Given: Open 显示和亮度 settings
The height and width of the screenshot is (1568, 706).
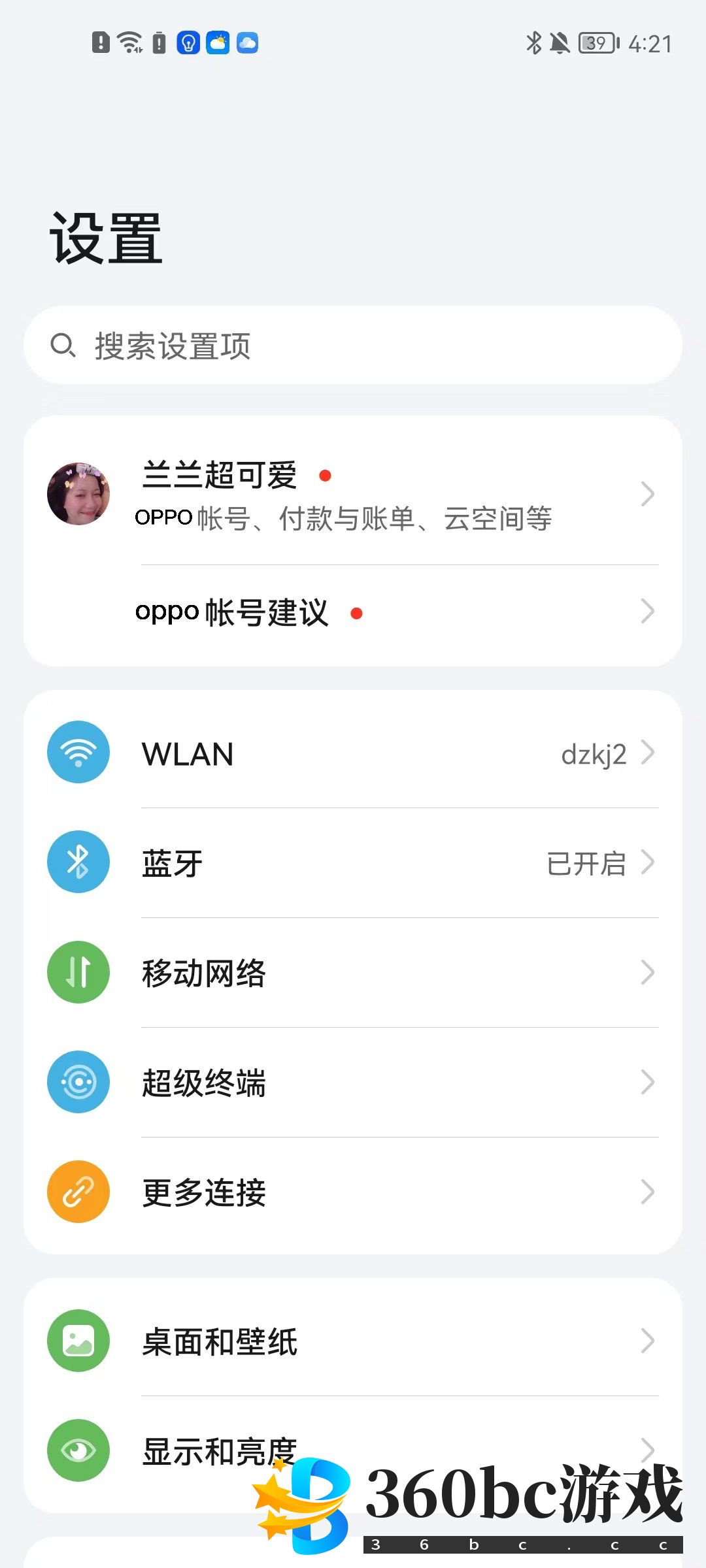Looking at the screenshot, I should point(196,1451).
